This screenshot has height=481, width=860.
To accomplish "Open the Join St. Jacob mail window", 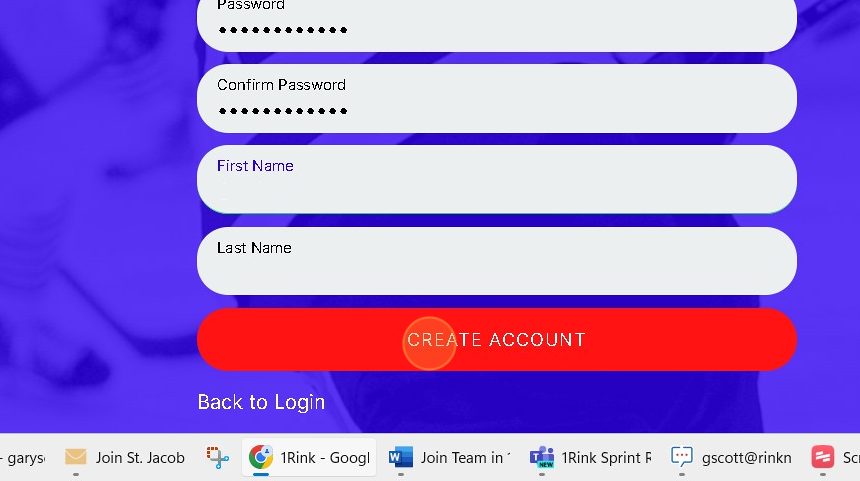I will click(x=126, y=458).
